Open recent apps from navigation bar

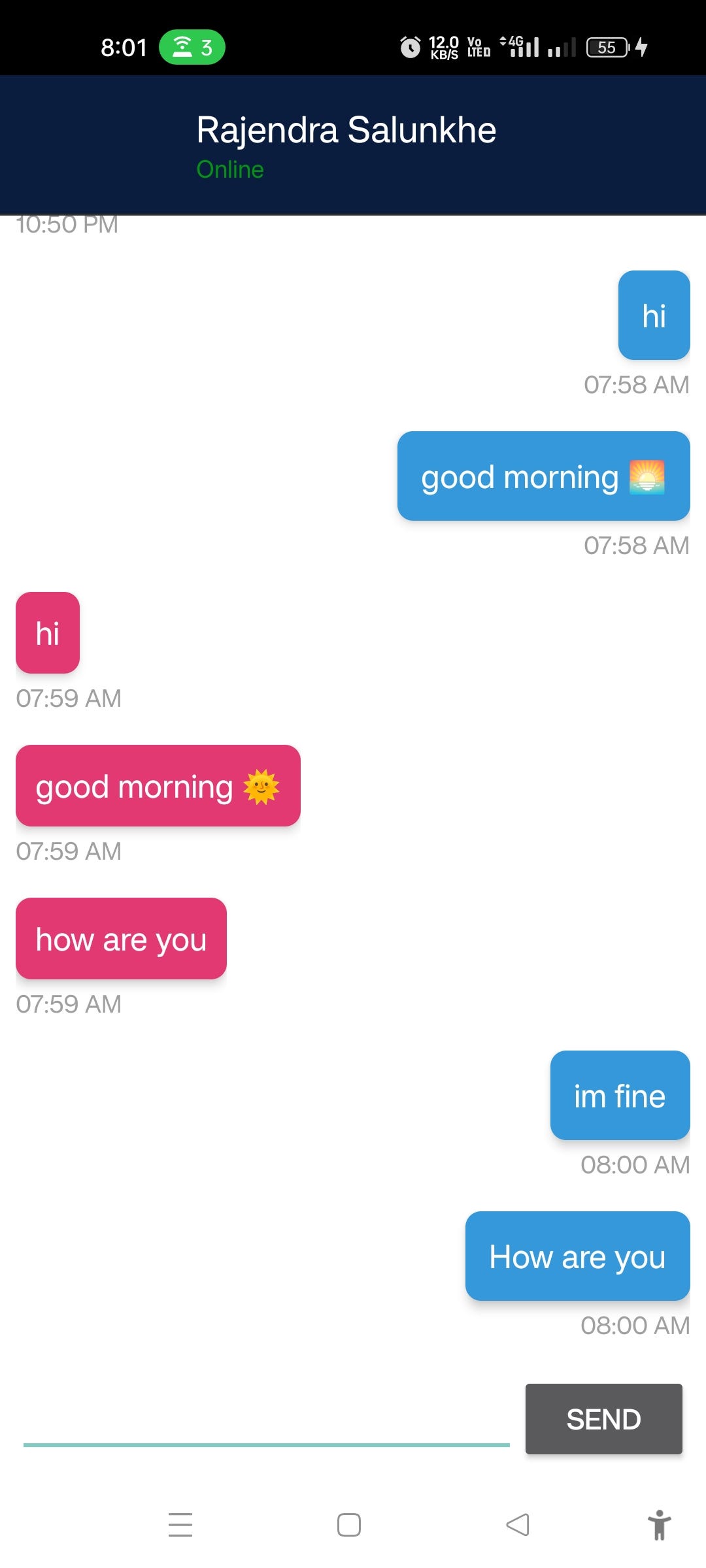click(180, 1525)
